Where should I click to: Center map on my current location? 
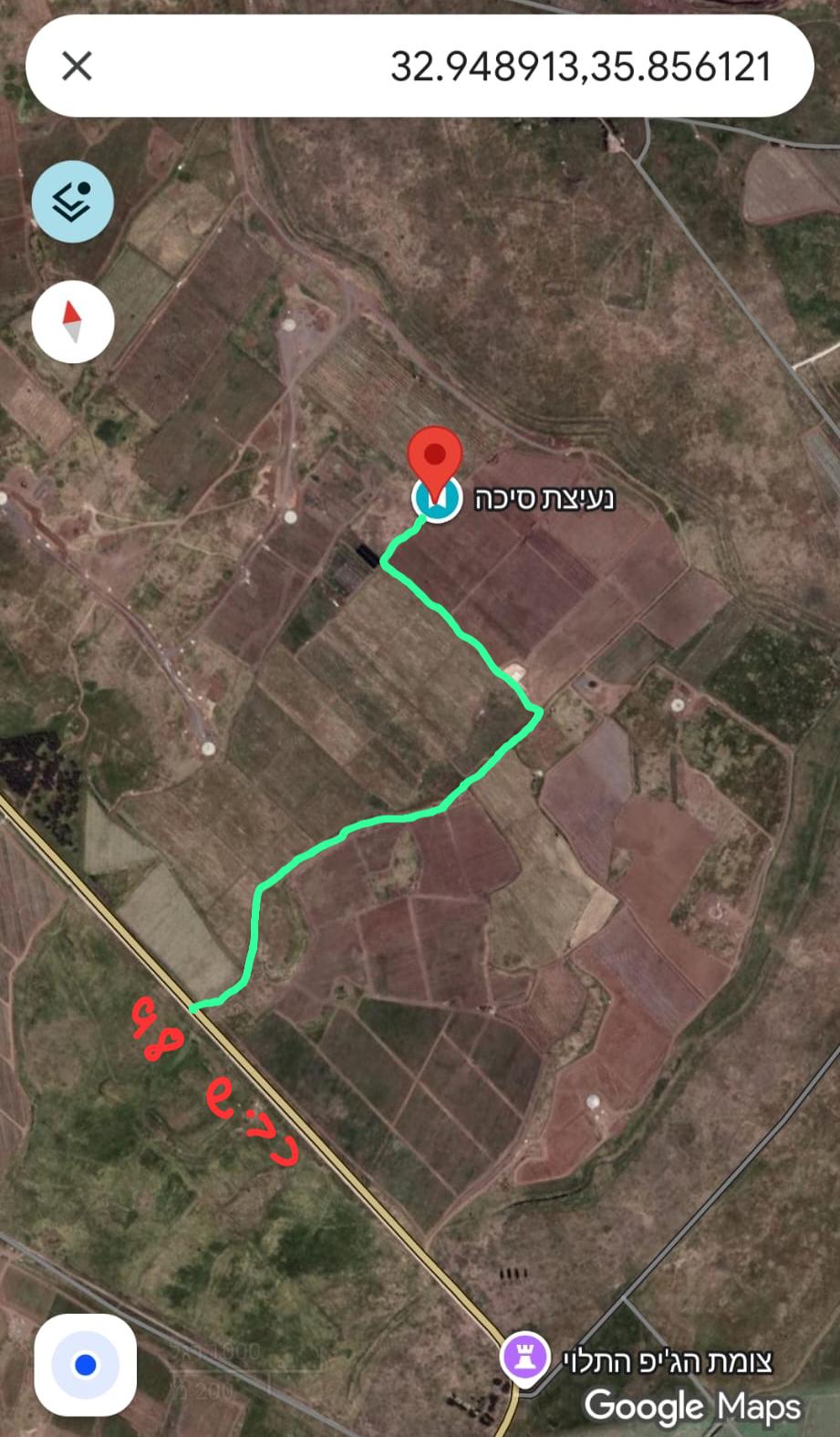[85, 1365]
